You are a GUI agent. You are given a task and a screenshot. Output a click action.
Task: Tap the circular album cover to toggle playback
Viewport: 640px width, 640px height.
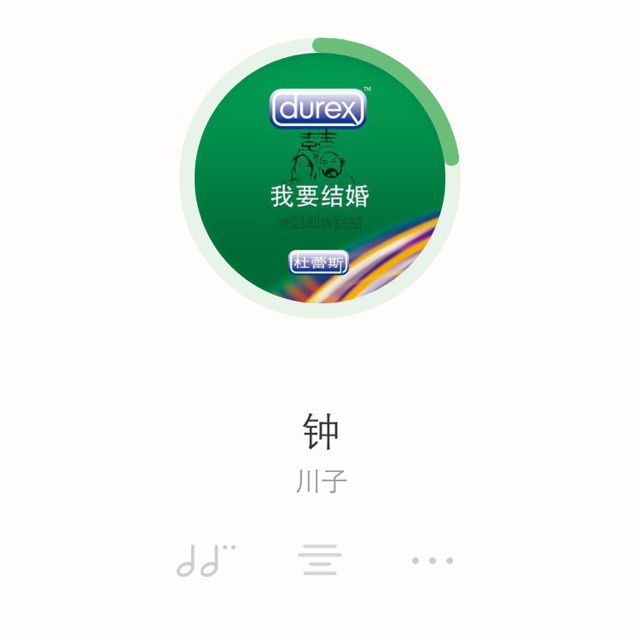point(320,178)
